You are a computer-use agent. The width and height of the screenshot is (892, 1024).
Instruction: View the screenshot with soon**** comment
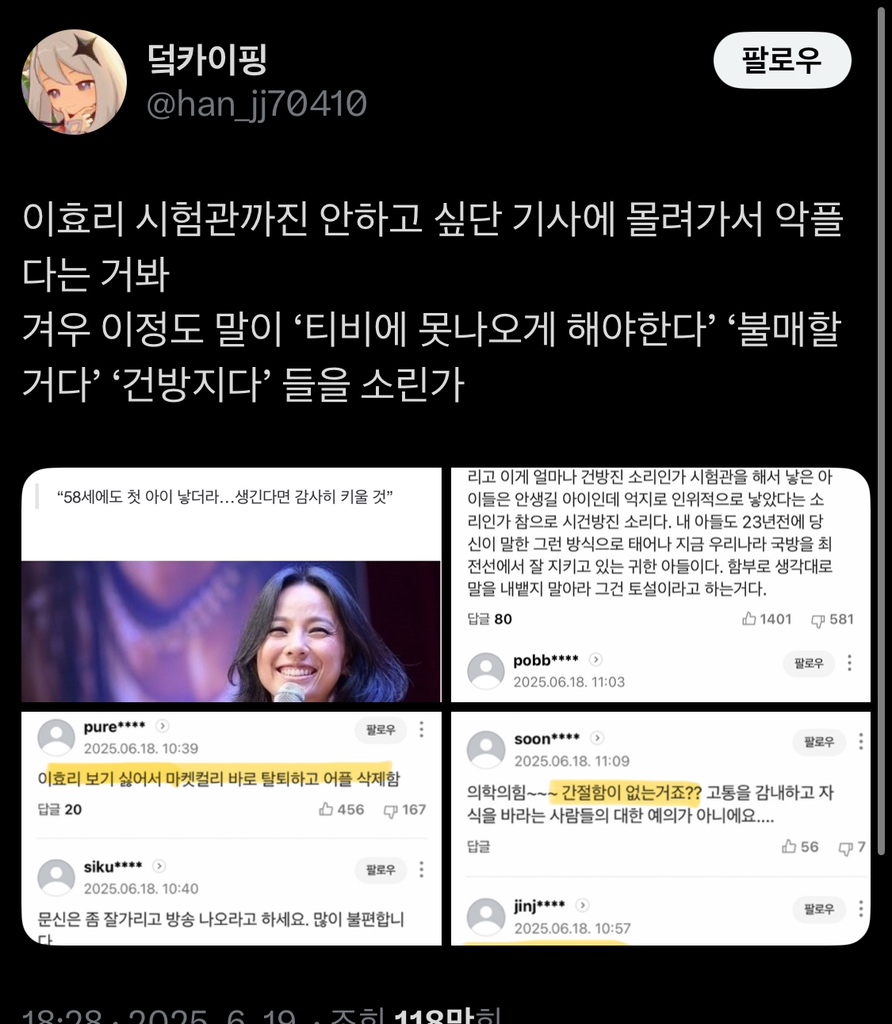tap(660, 828)
